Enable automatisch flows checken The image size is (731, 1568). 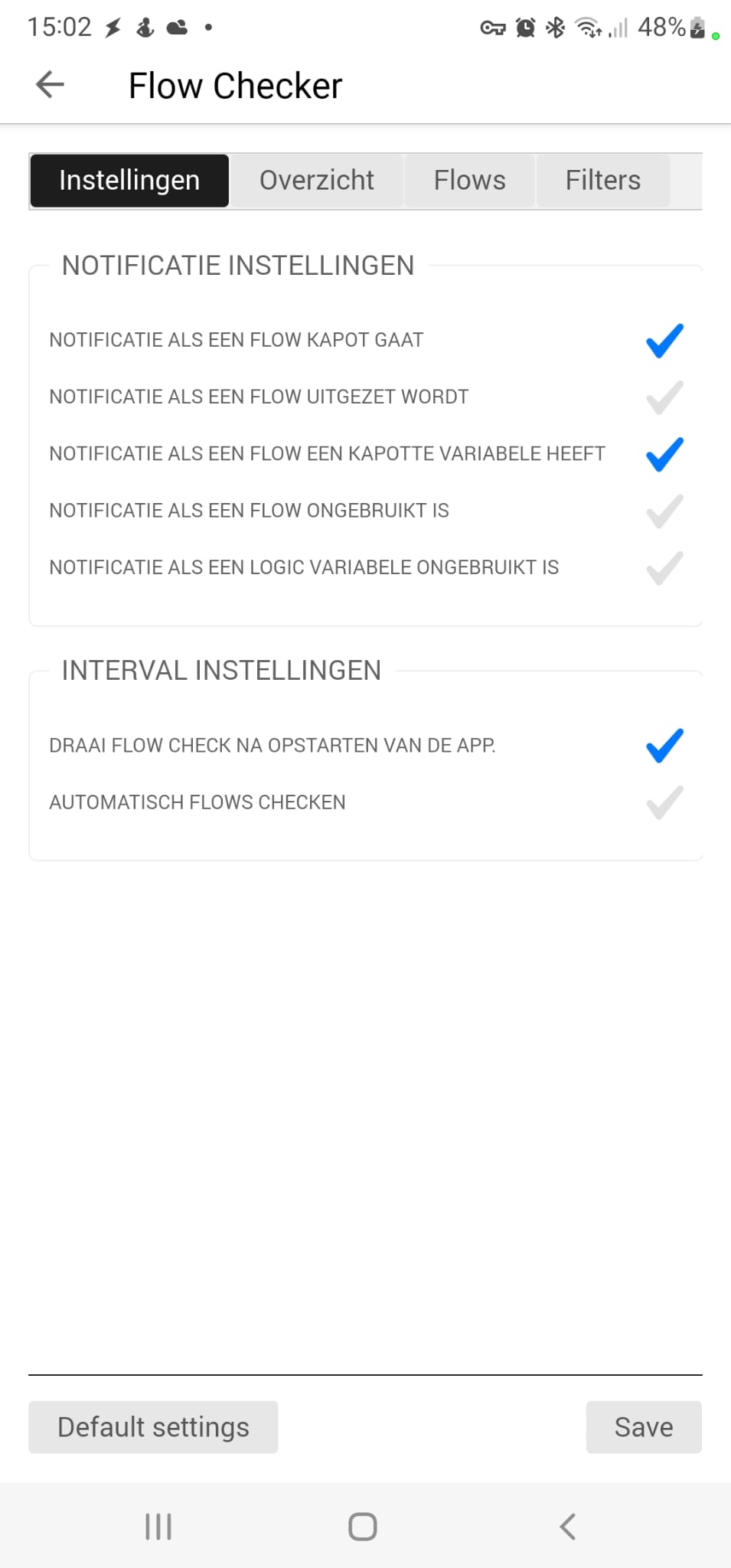(x=664, y=802)
